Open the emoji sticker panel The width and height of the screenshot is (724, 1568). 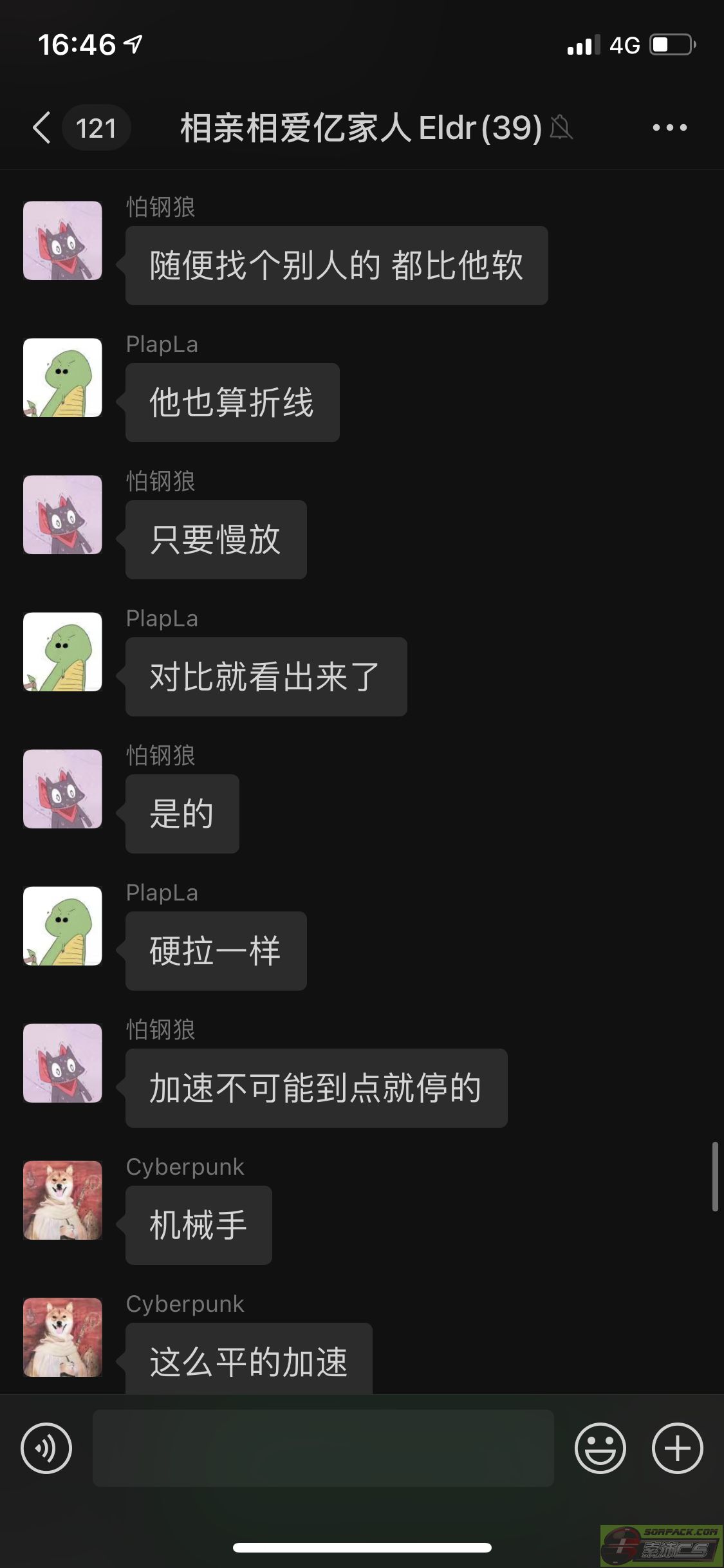(x=600, y=1448)
